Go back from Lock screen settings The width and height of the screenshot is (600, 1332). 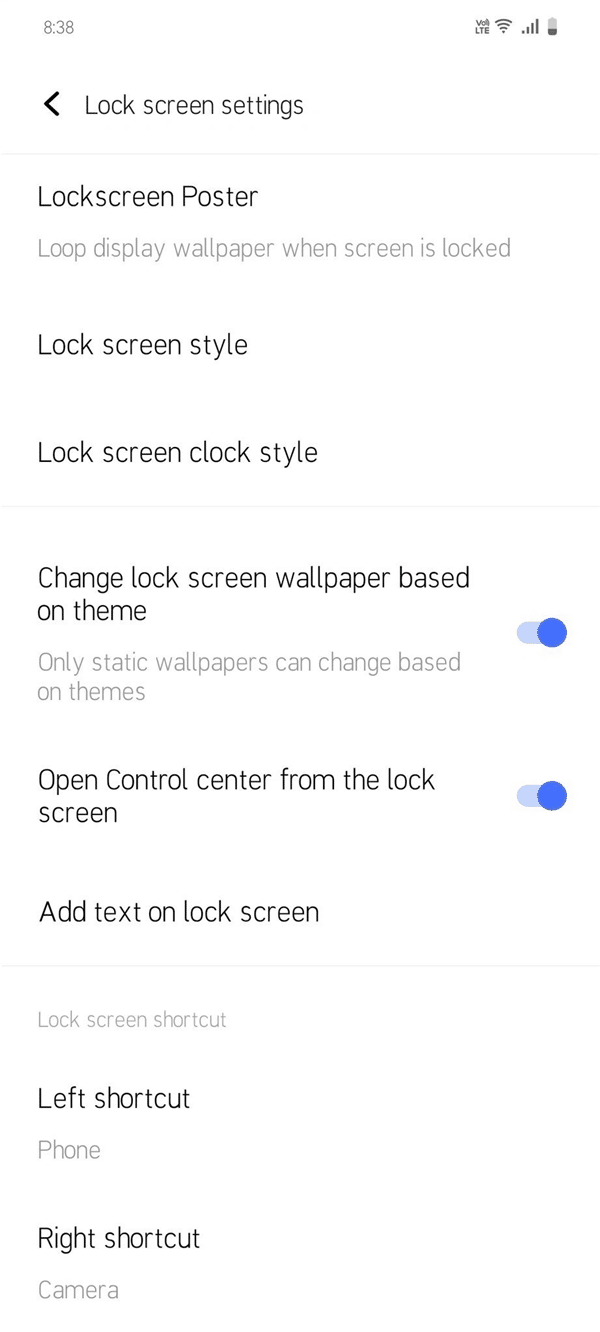point(52,105)
